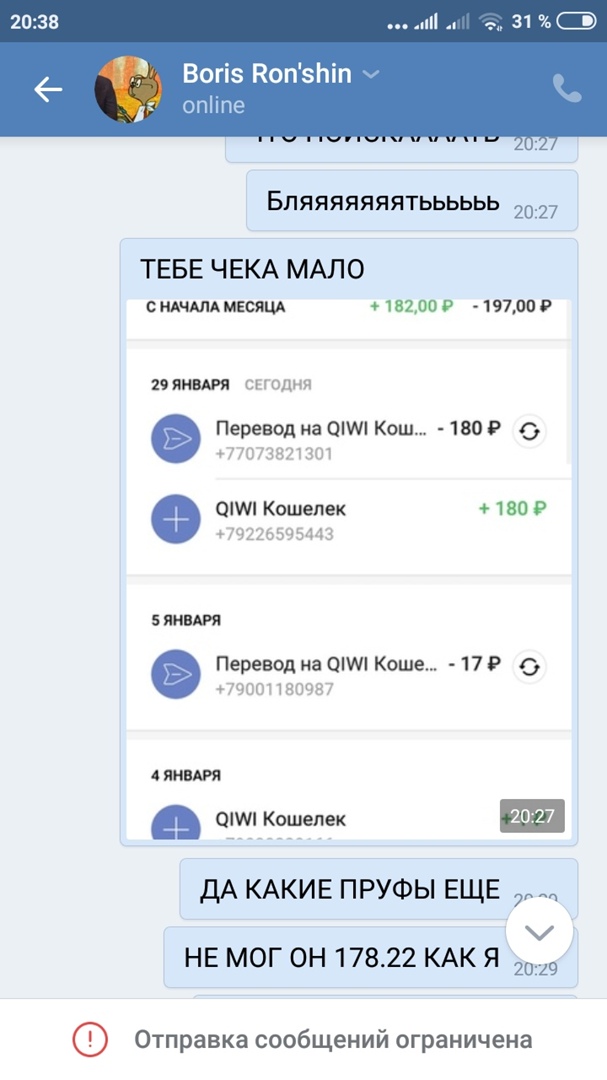607x1080 pixels.
Task: Open the QIWI screenshot image attachment
Action: point(347,566)
